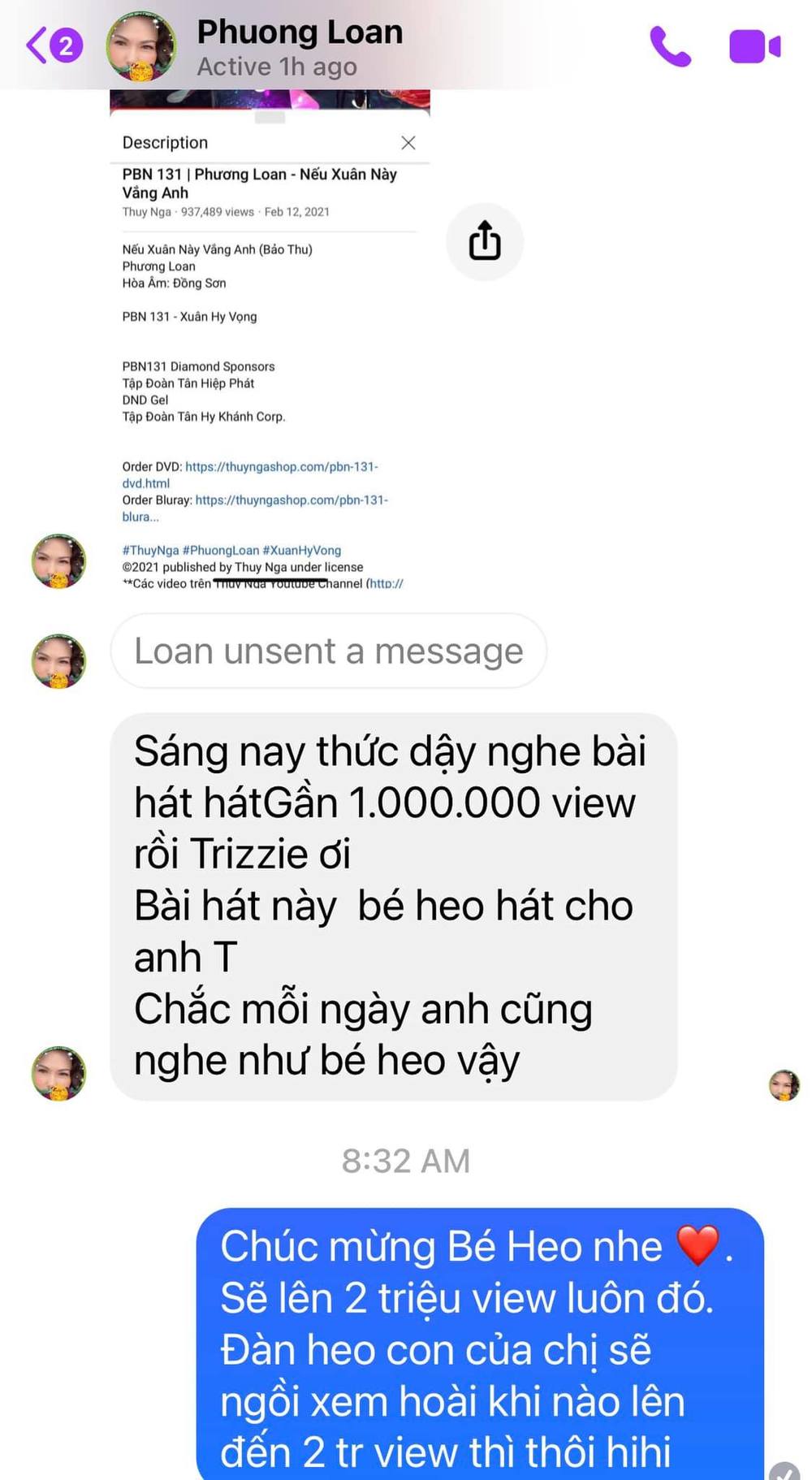The height and width of the screenshot is (1480, 812).
Task: Open Phuong Loan's profile from header
Action: point(299,47)
